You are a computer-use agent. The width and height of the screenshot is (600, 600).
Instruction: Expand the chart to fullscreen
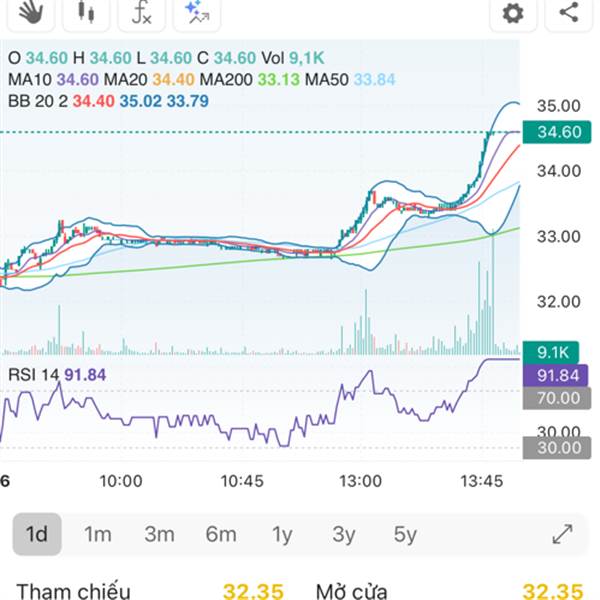(x=562, y=534)
